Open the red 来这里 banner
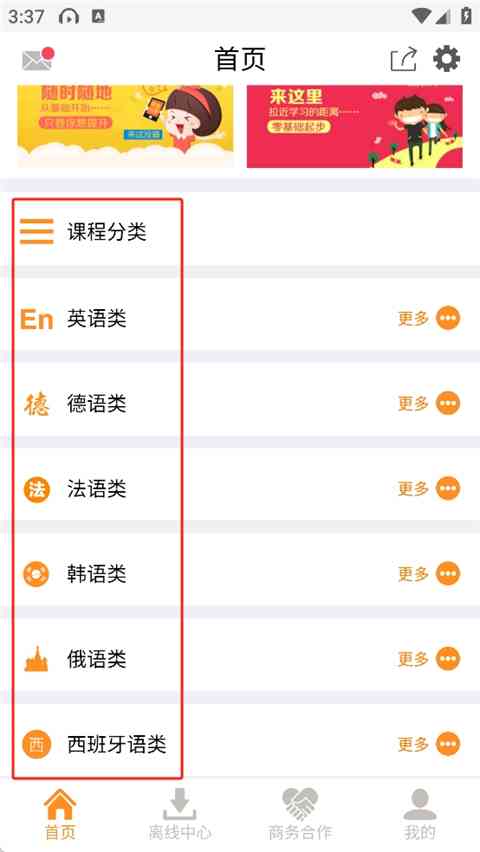 click(x=354, y=126)
